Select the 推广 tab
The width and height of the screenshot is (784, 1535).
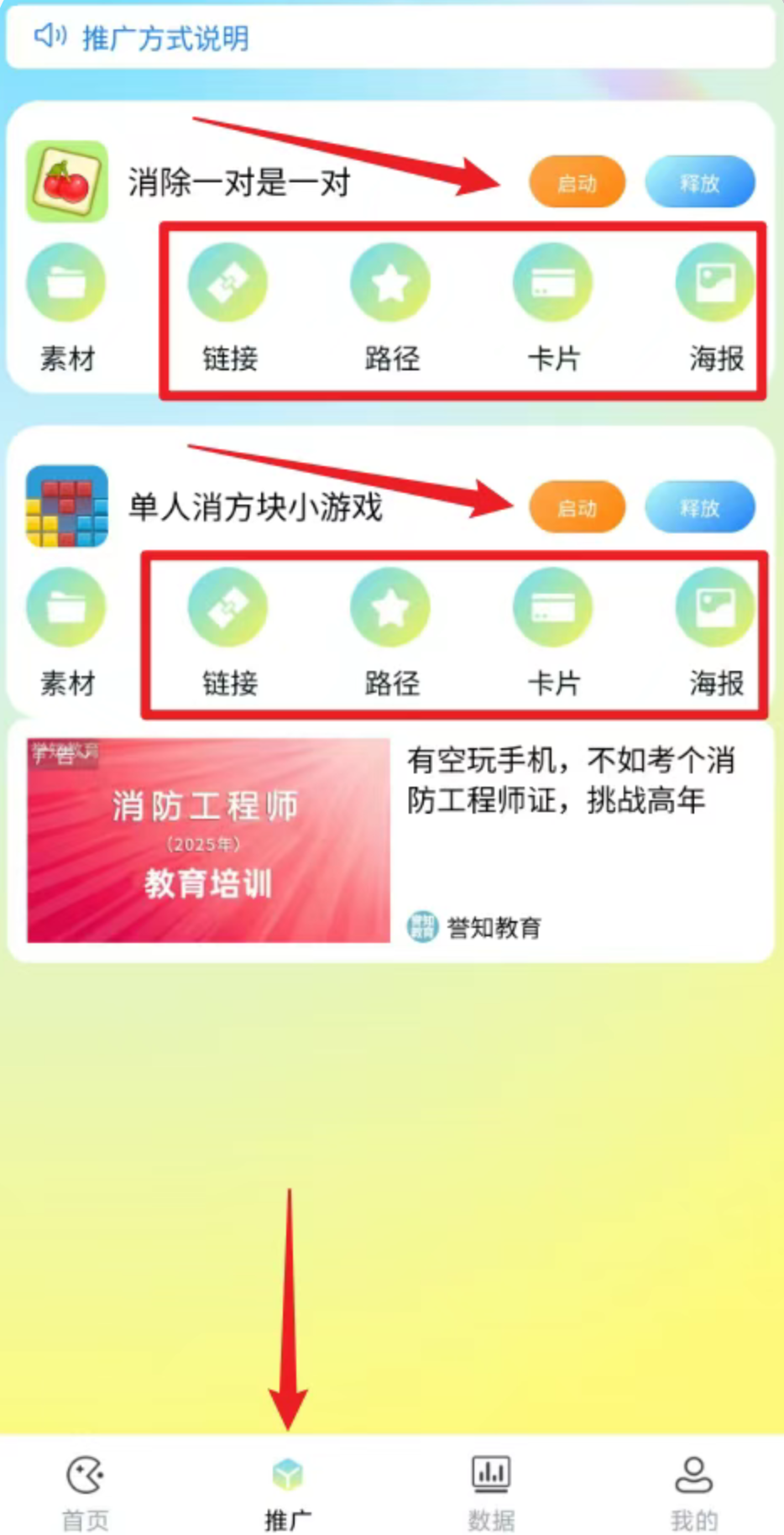click(x=288, y=1490)
